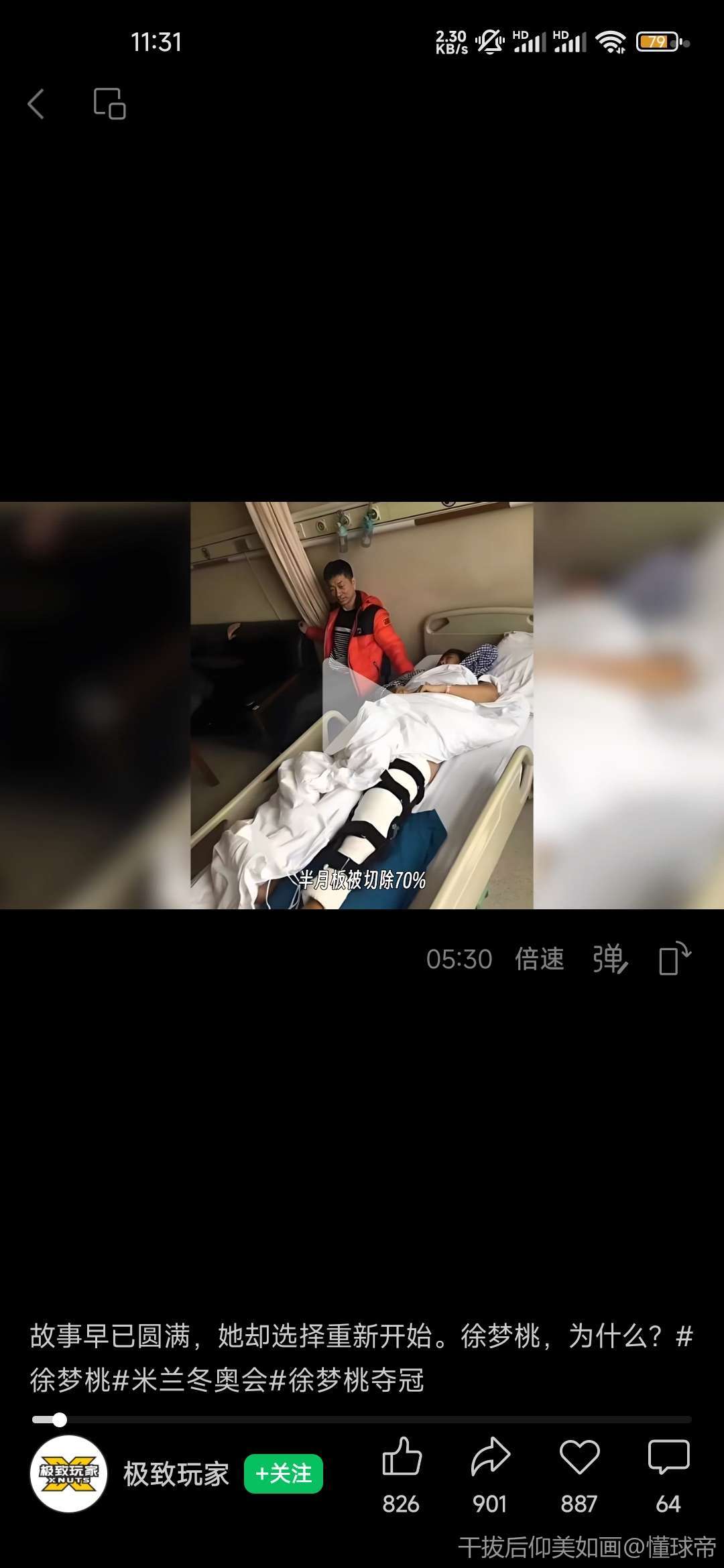Rotate video to fullscreen landscape

click(x=674, y=959)
